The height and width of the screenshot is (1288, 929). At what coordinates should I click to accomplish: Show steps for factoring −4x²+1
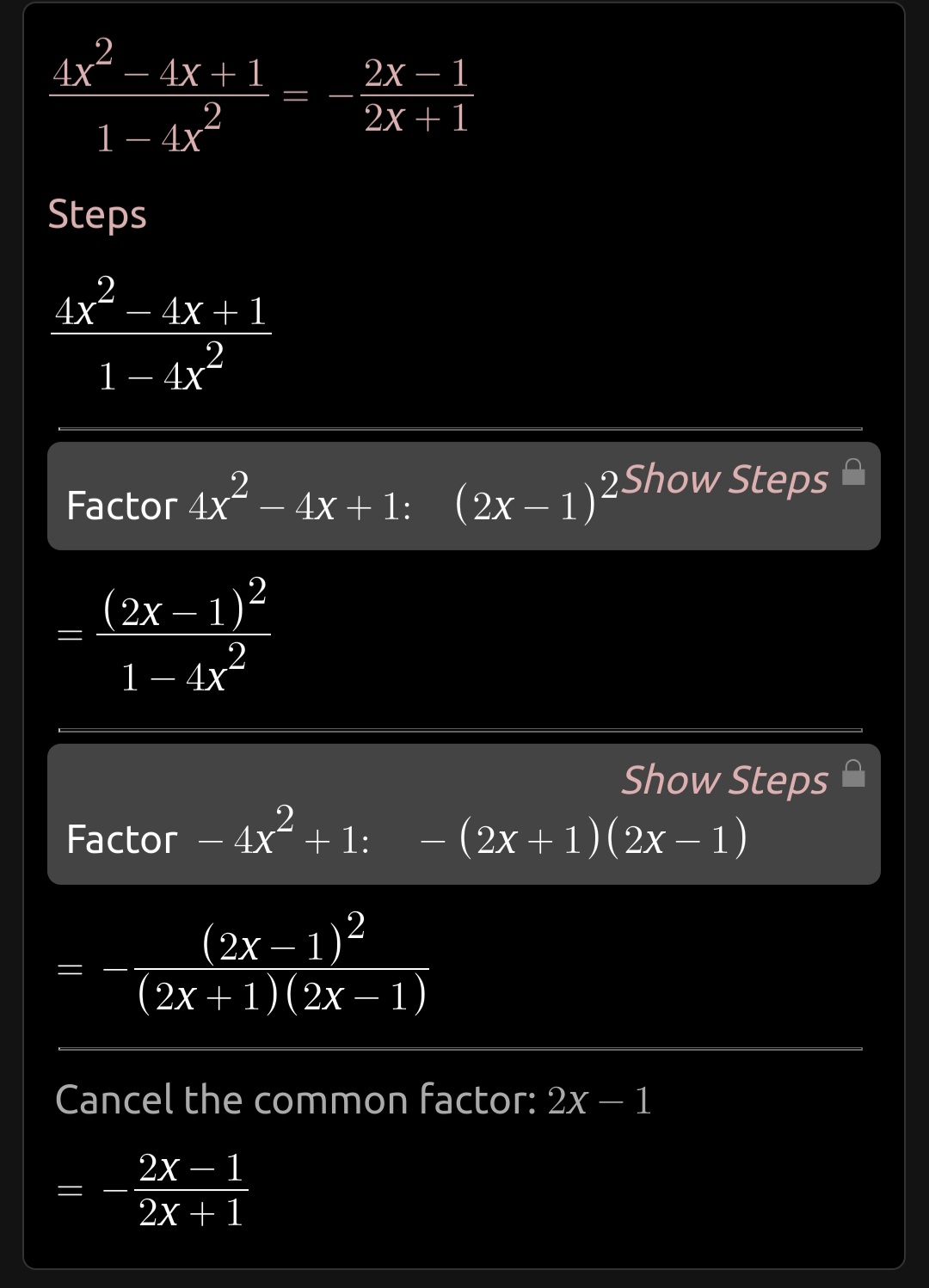(725, 781)
